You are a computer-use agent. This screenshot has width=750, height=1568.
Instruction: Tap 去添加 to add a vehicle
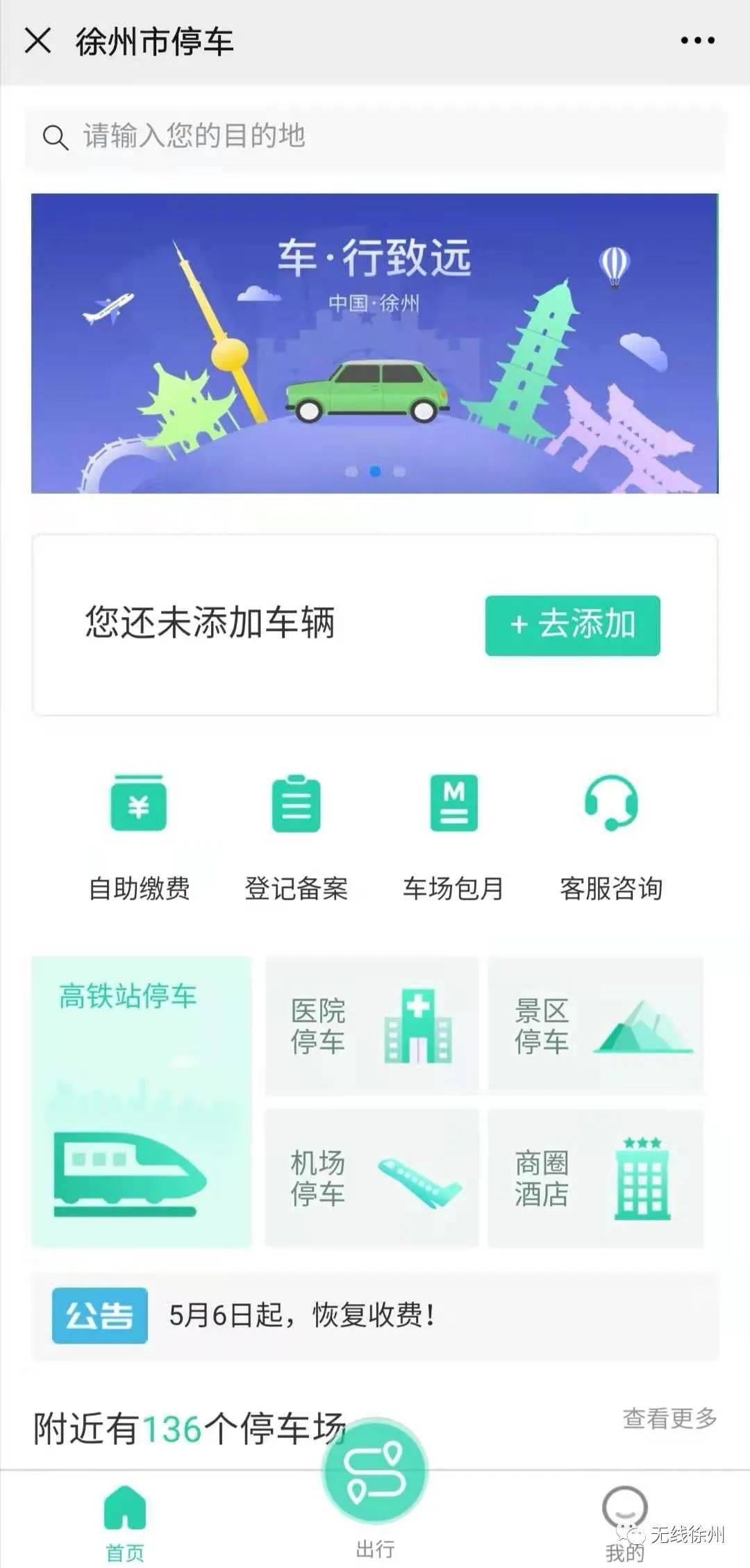[x=572, y=625]
